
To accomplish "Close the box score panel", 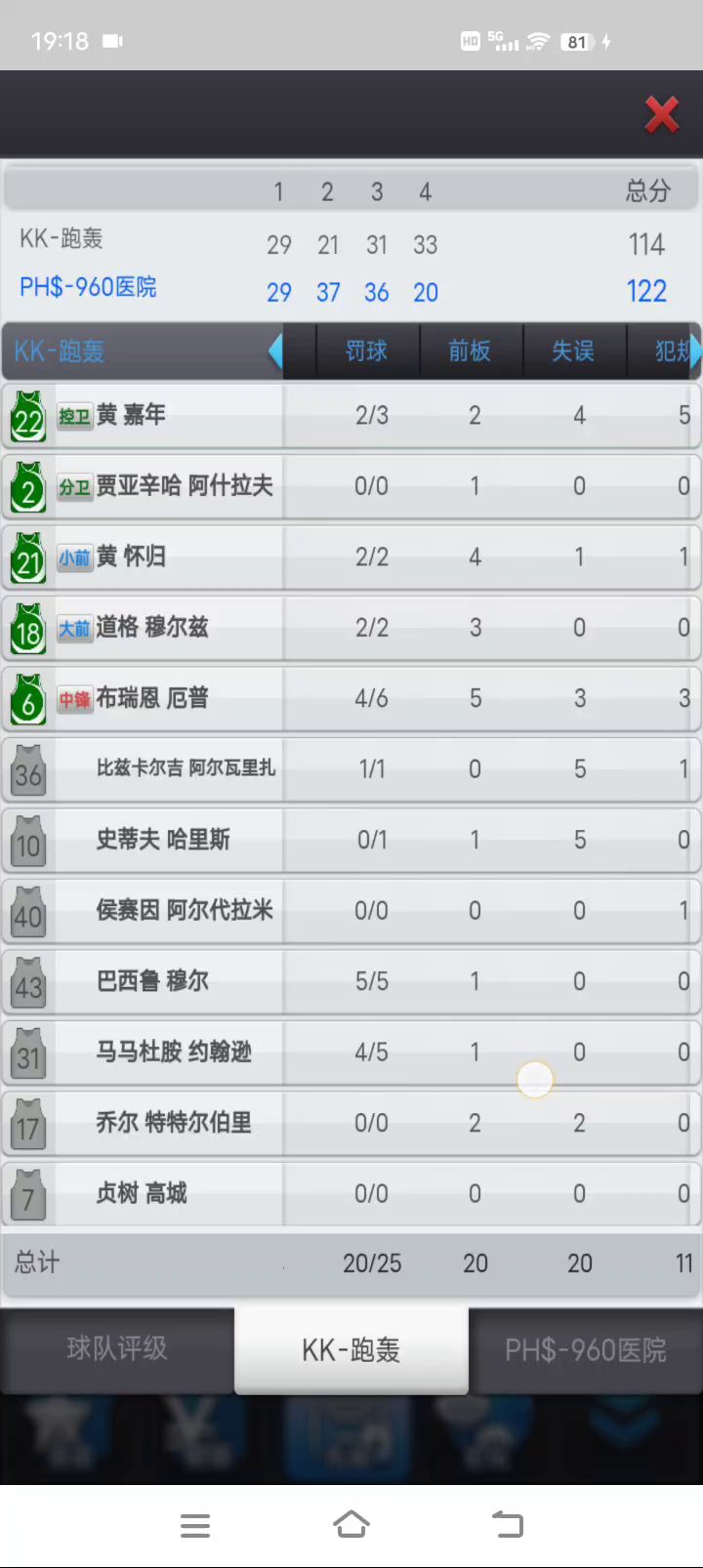I will (661, 115).
